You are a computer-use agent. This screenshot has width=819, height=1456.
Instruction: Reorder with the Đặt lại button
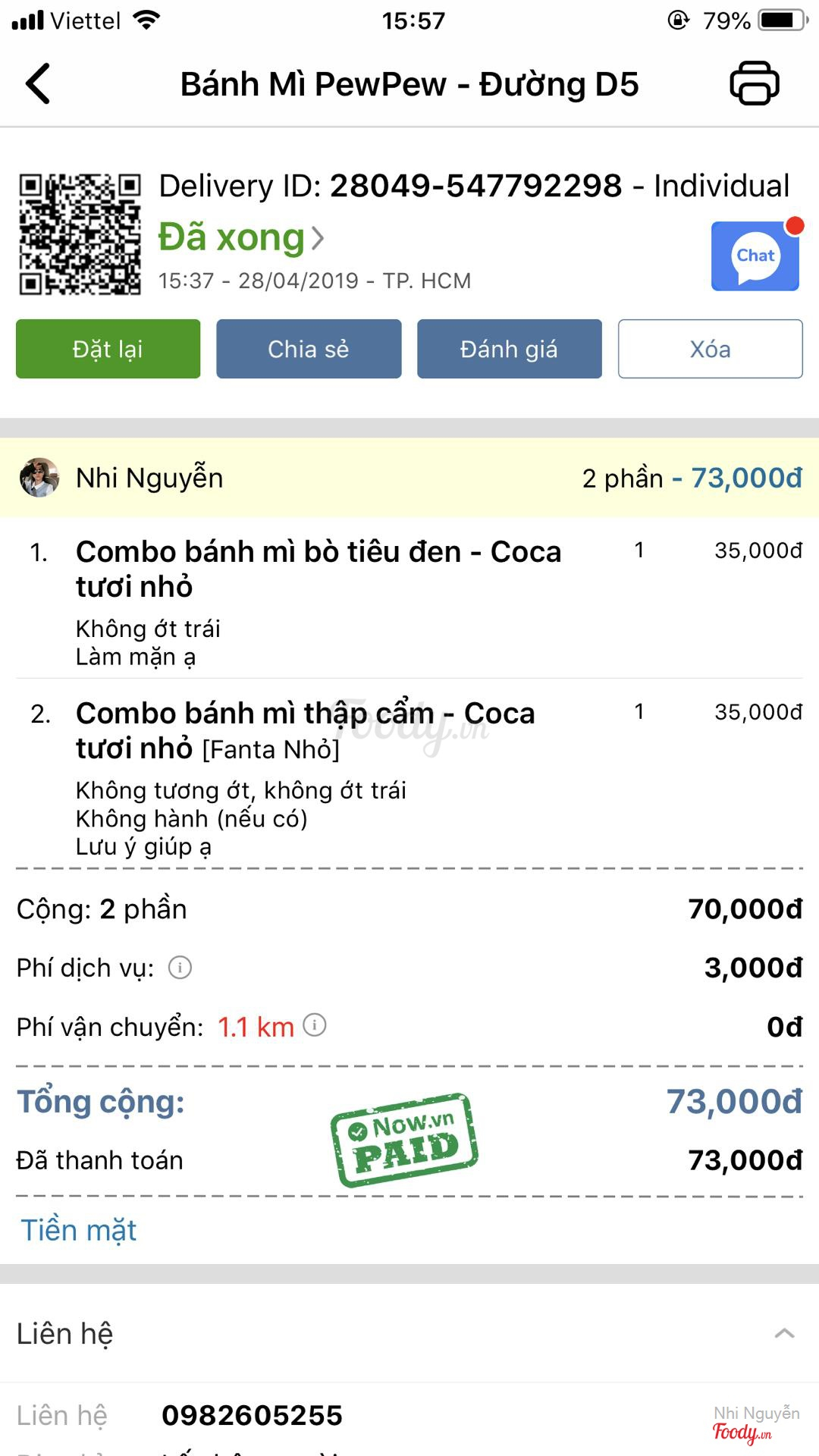coord(108,349)
